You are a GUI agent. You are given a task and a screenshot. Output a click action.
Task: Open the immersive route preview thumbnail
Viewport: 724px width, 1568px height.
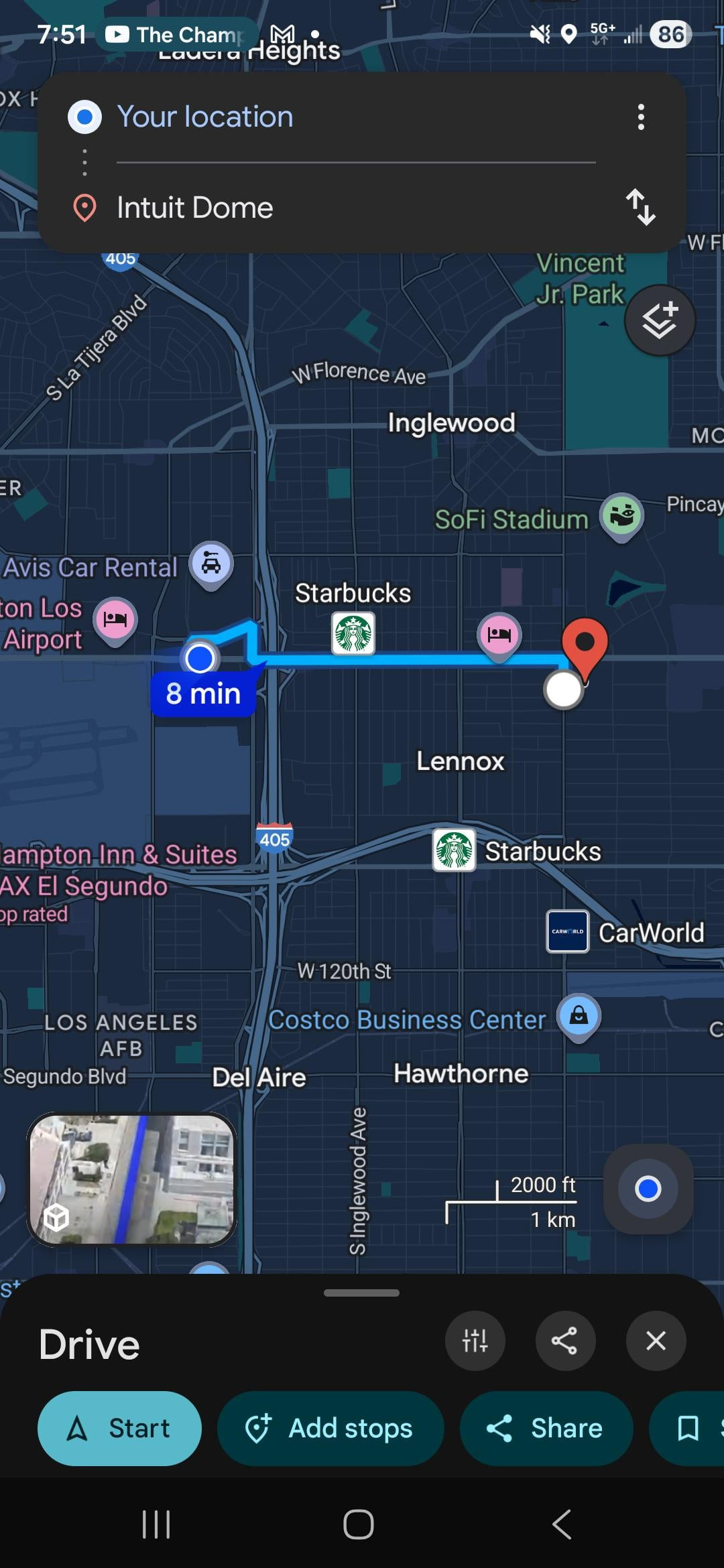[x=132, y=1179]
